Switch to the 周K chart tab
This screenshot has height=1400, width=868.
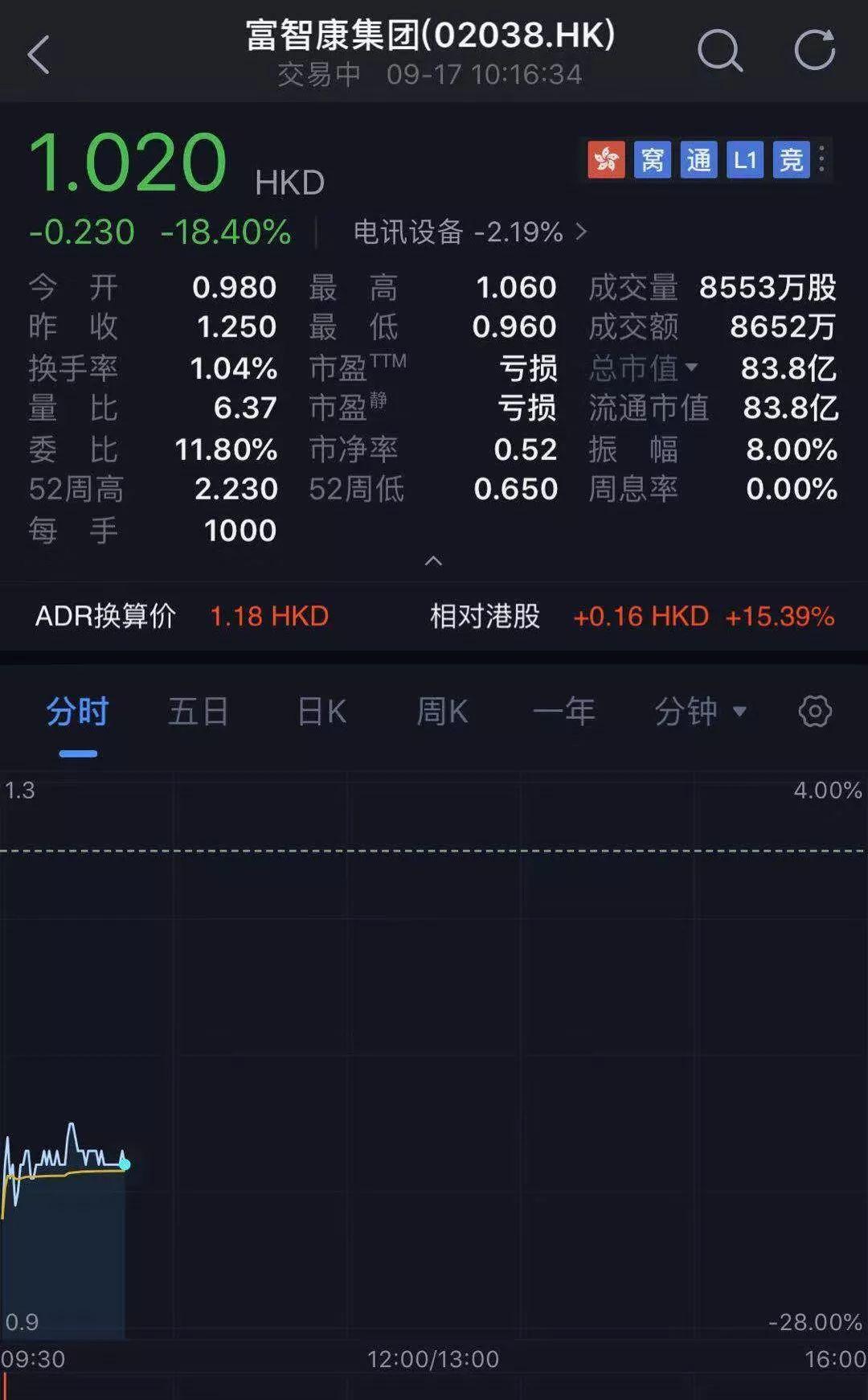tap(442, 712)
